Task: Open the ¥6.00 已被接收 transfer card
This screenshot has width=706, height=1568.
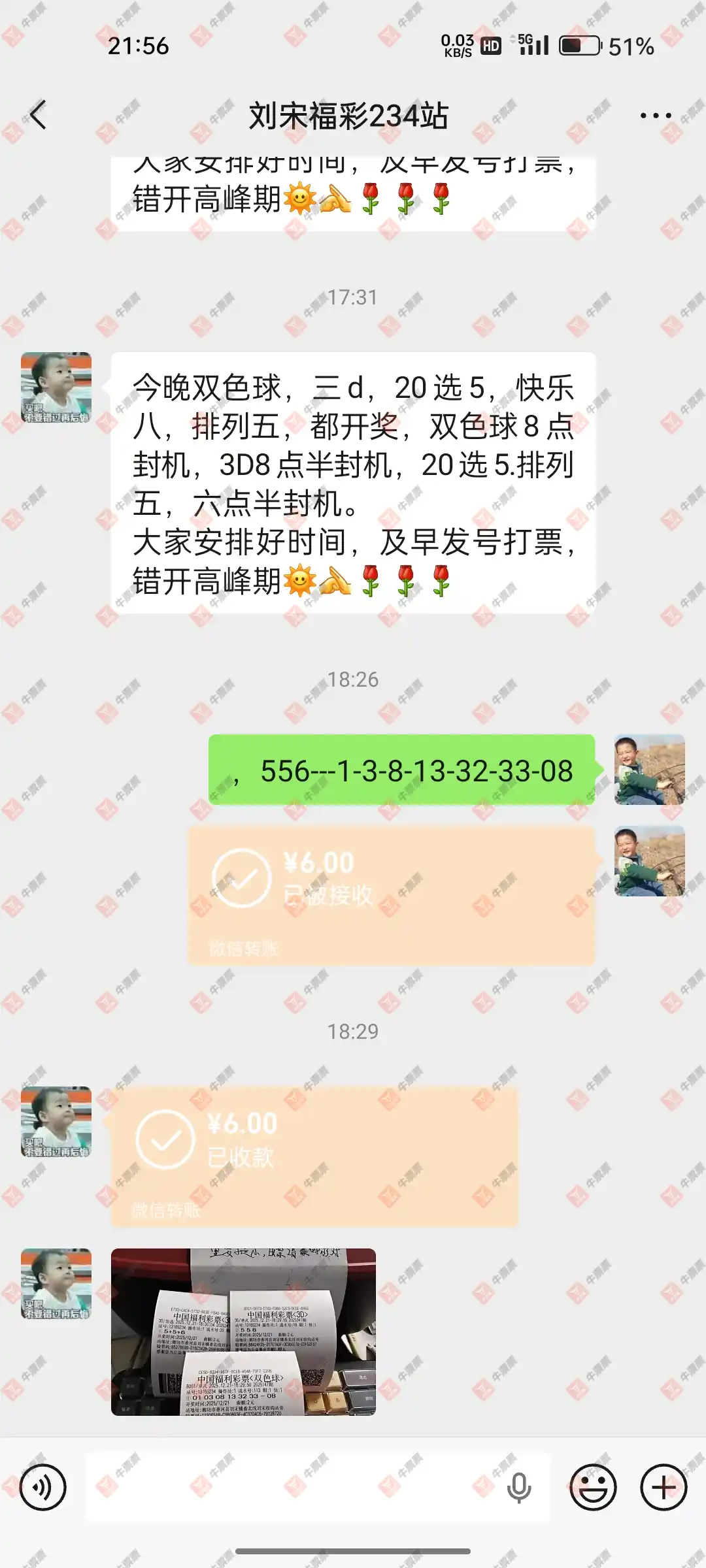Action: [391, 895]
